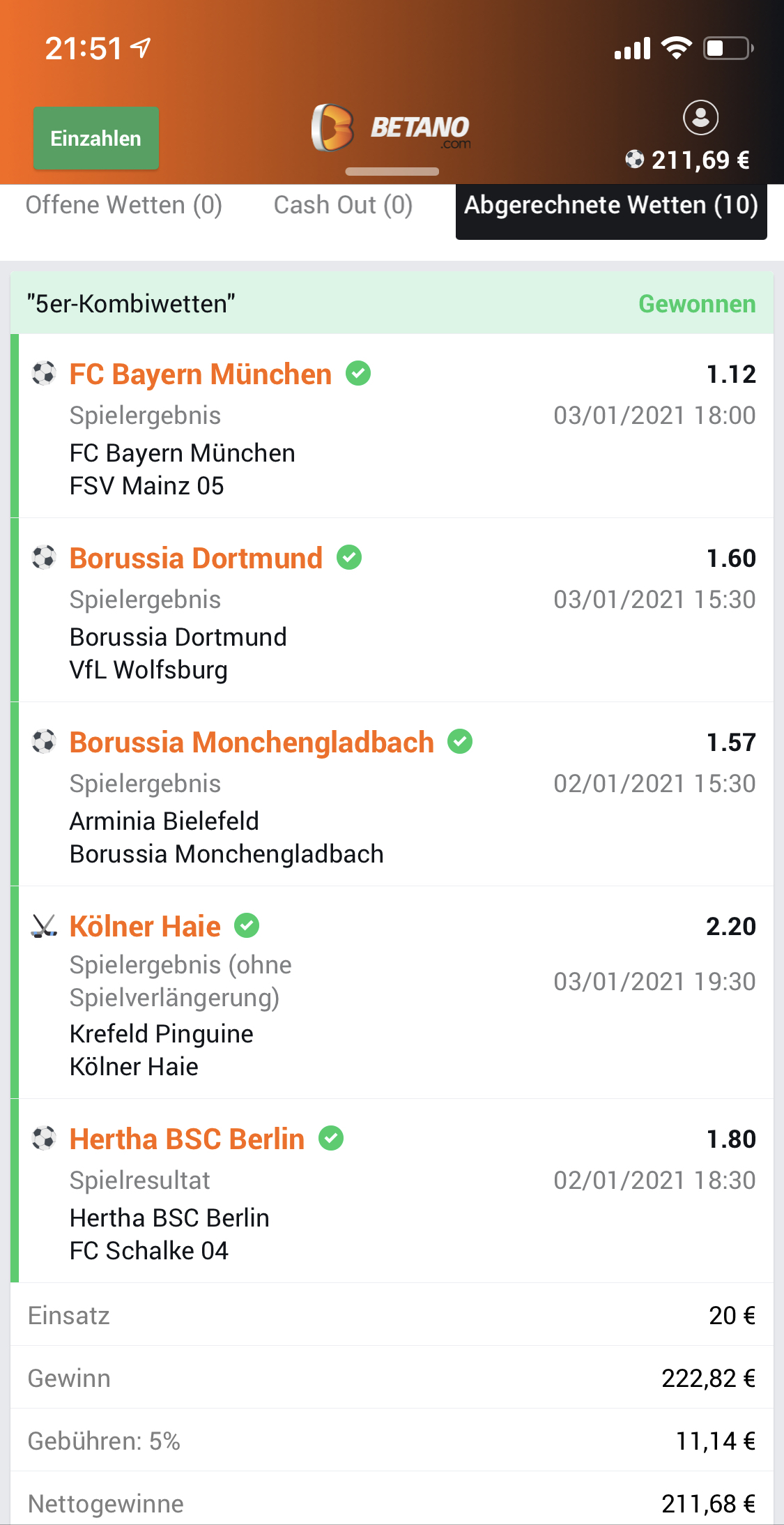Tap the Einzahlen deposit button
This screenshot has height=1525, width=784.
[96, 138]
